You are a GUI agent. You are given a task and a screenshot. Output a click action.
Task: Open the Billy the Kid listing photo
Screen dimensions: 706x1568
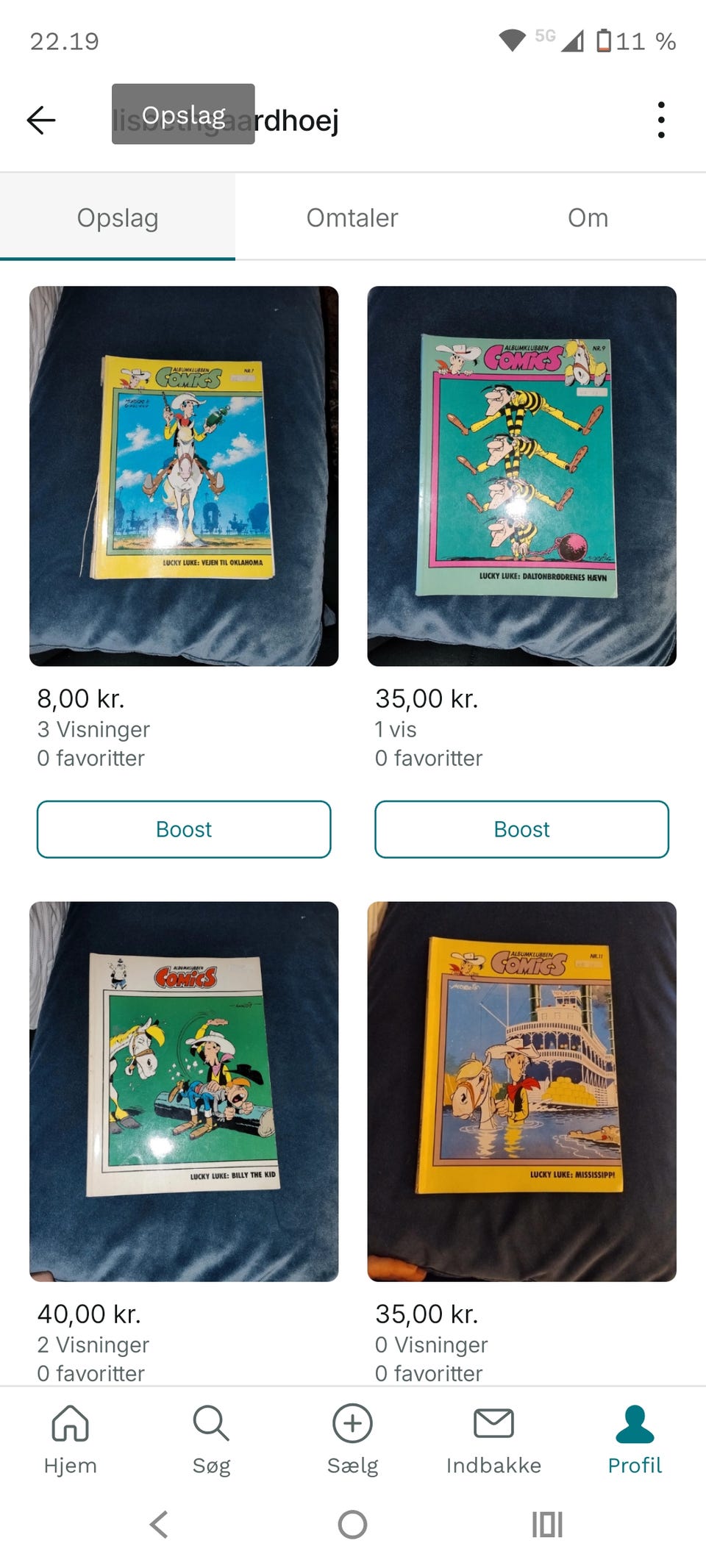(x=184, y=1090)
